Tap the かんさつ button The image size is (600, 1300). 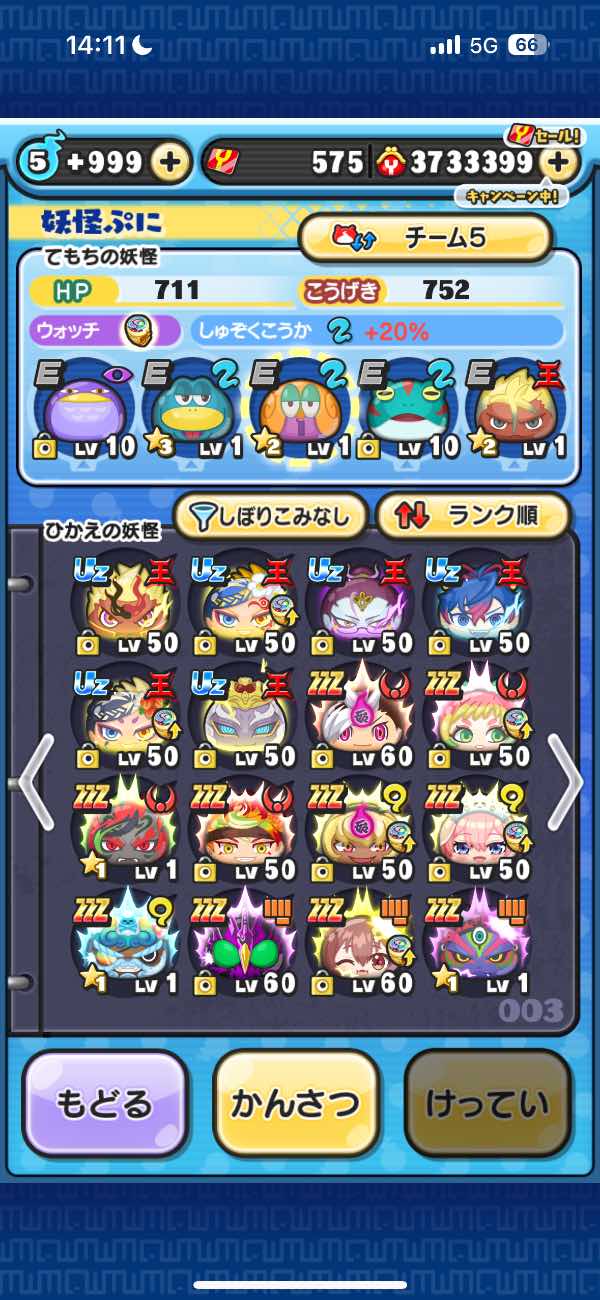[x=295, y=1103]
